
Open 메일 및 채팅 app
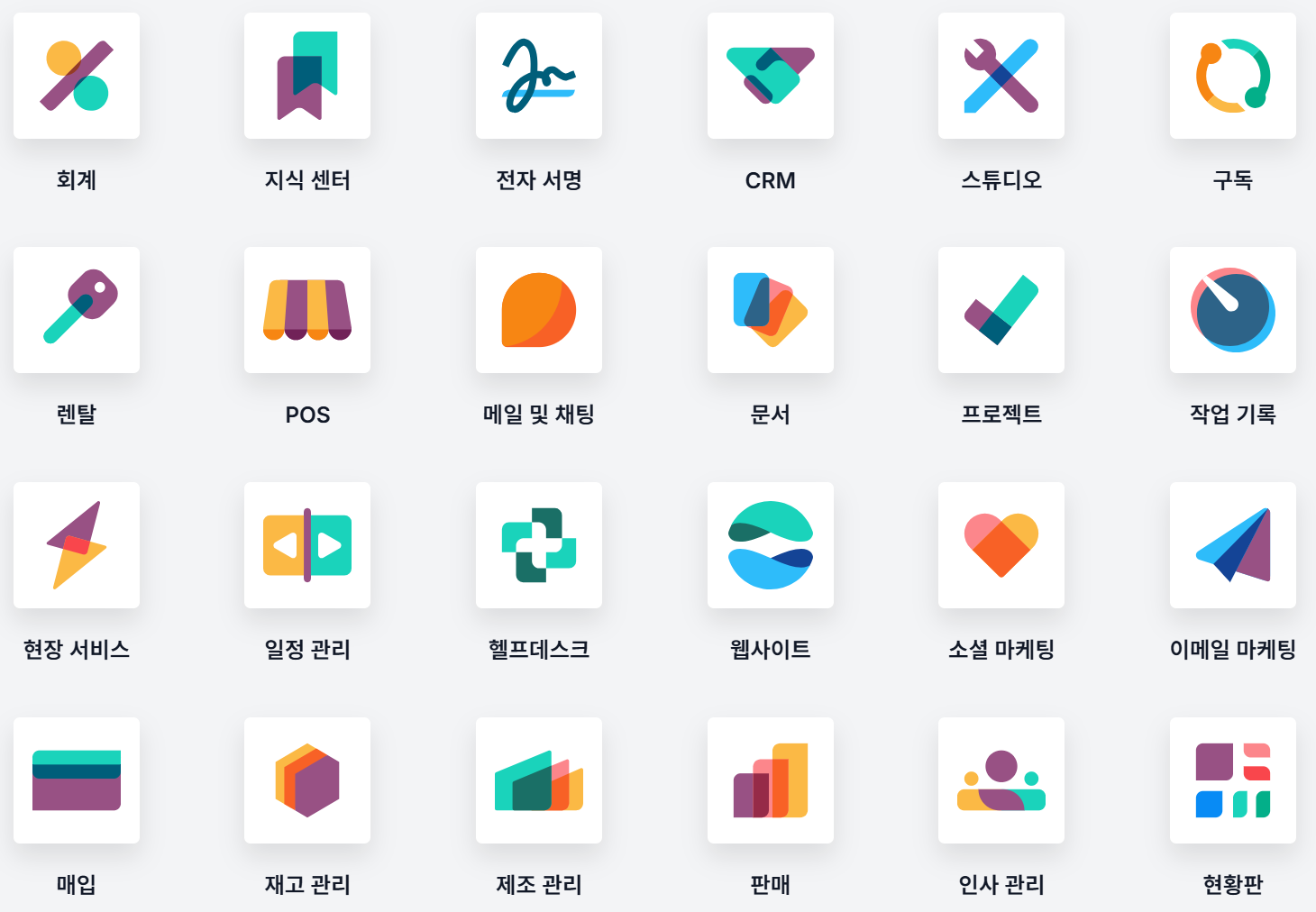[x=539, y=310]
